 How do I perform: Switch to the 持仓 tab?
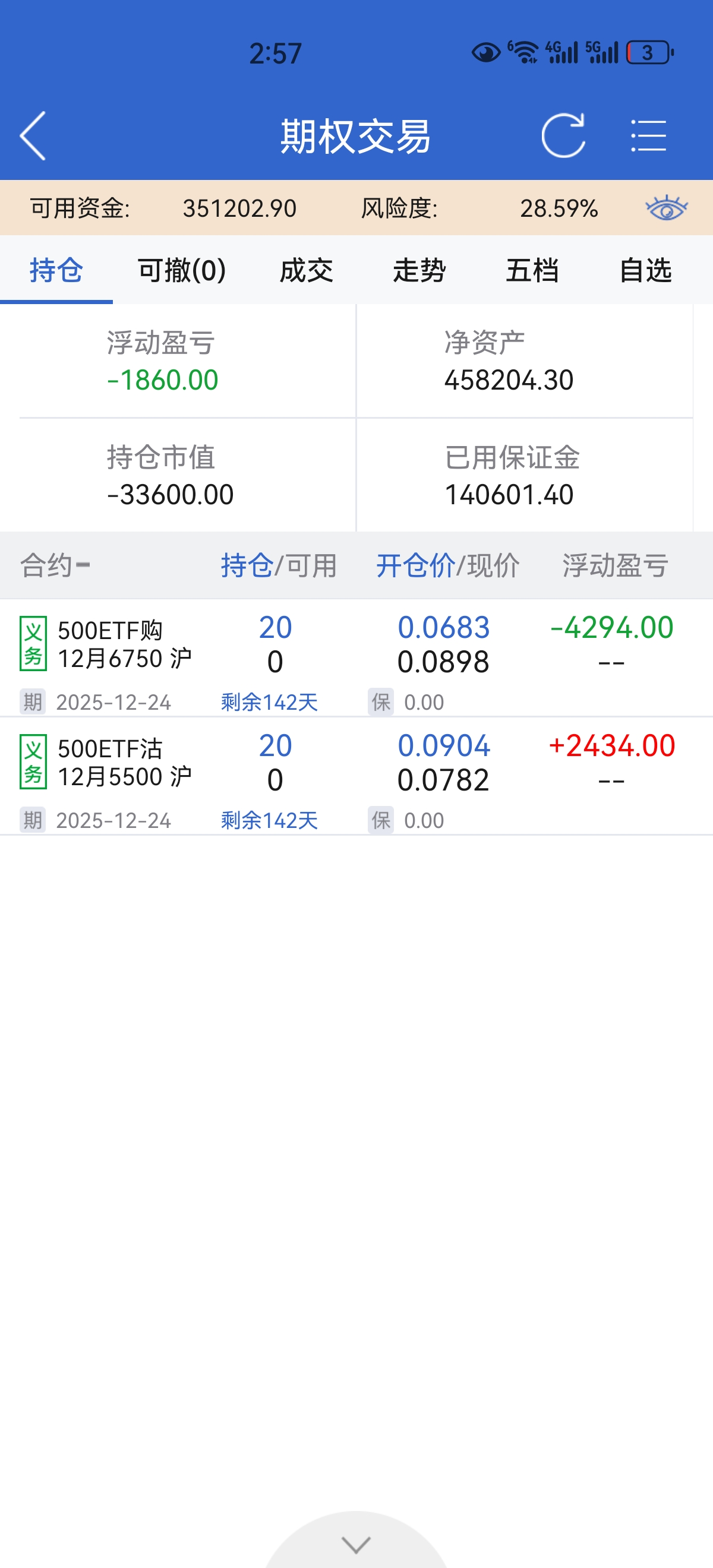(56, 270)
